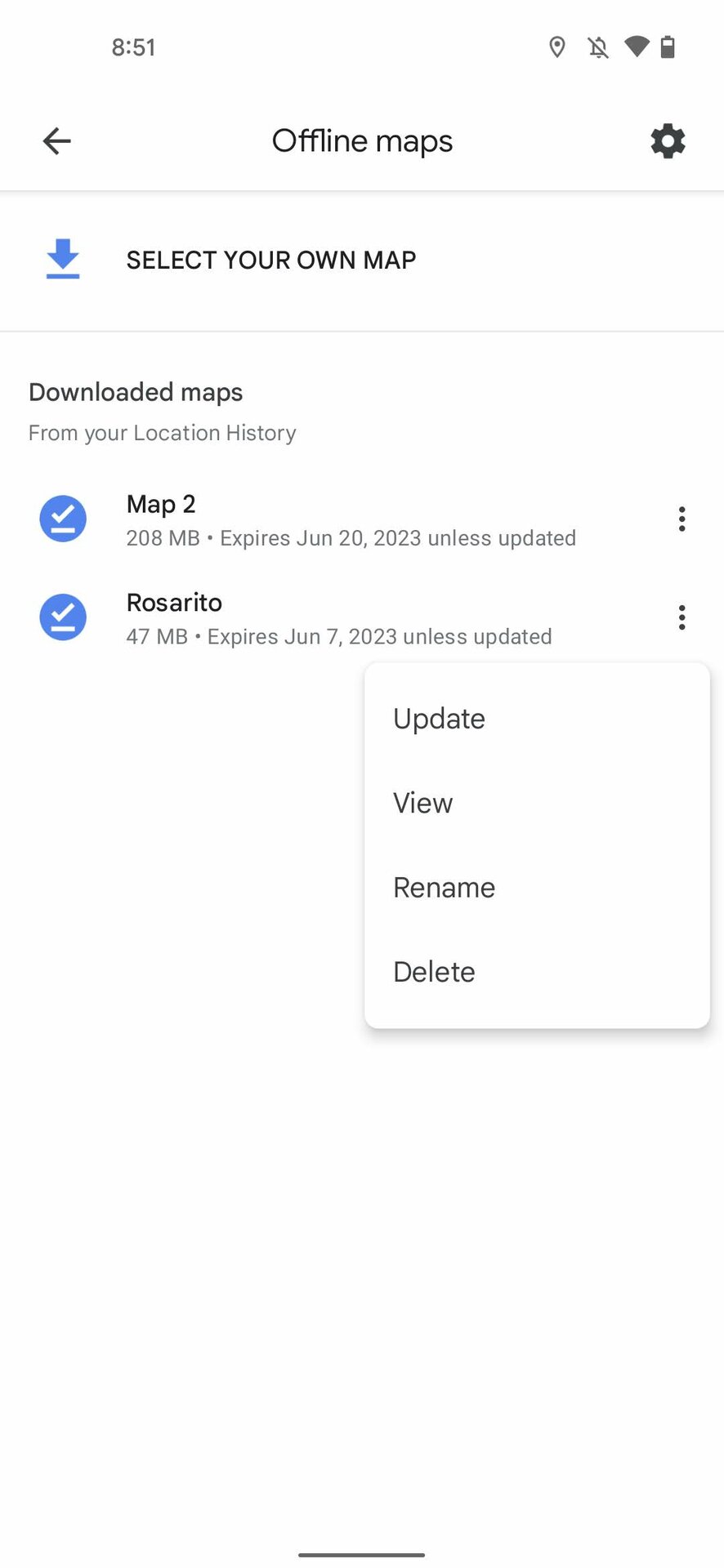Select View in the popup menu

click(537, 803)
